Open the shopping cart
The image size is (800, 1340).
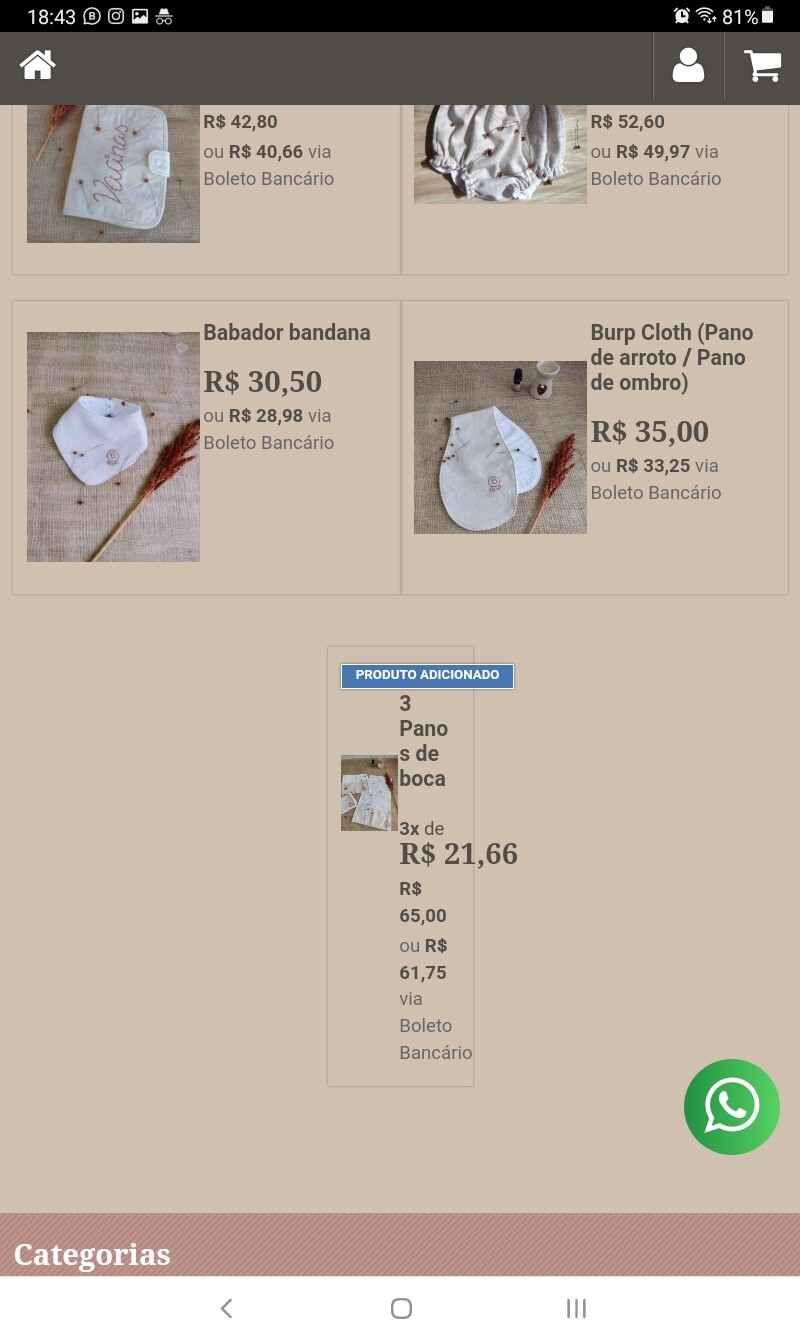[763, 66]
